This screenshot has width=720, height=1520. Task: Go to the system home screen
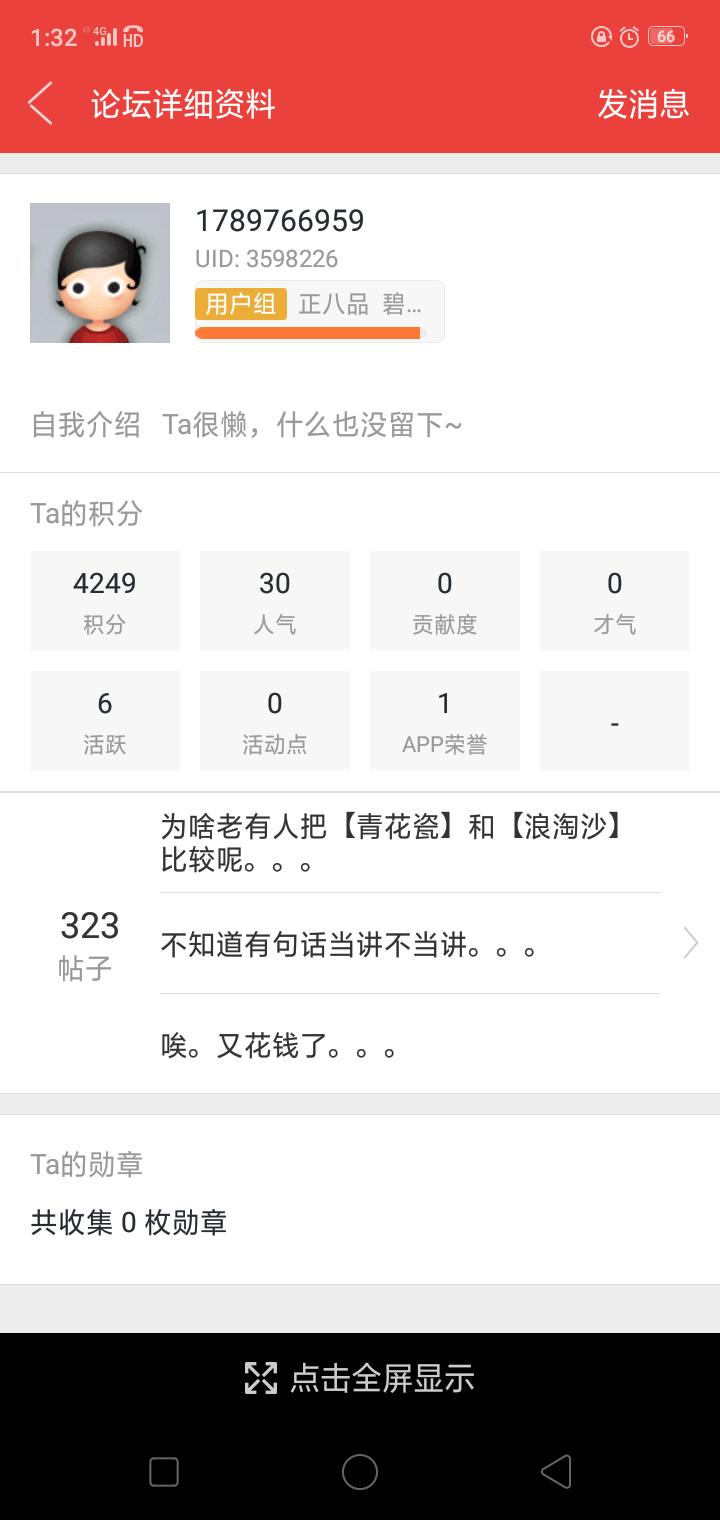pos(360,1471)
